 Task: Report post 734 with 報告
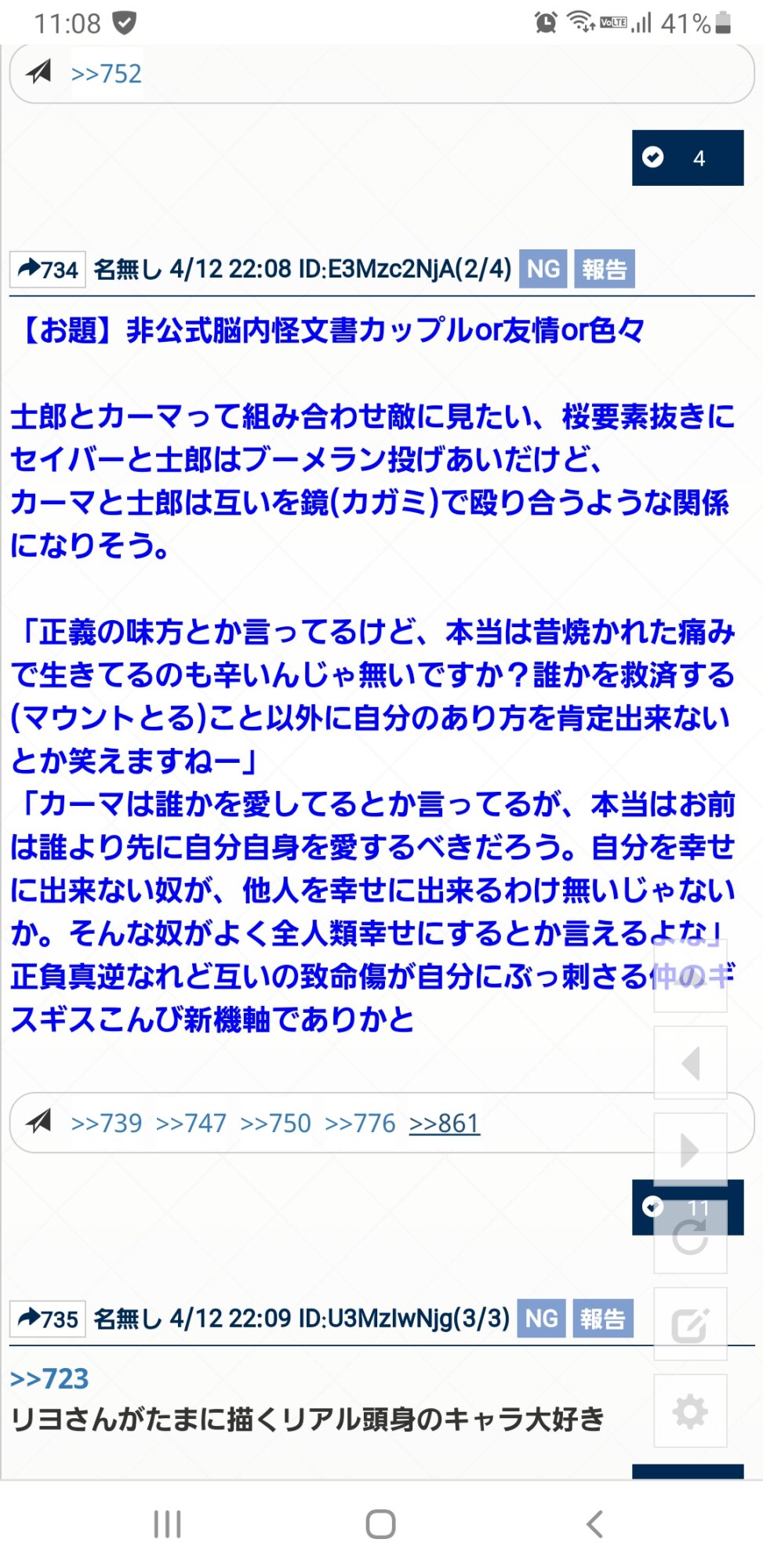(x=605, y=269)
